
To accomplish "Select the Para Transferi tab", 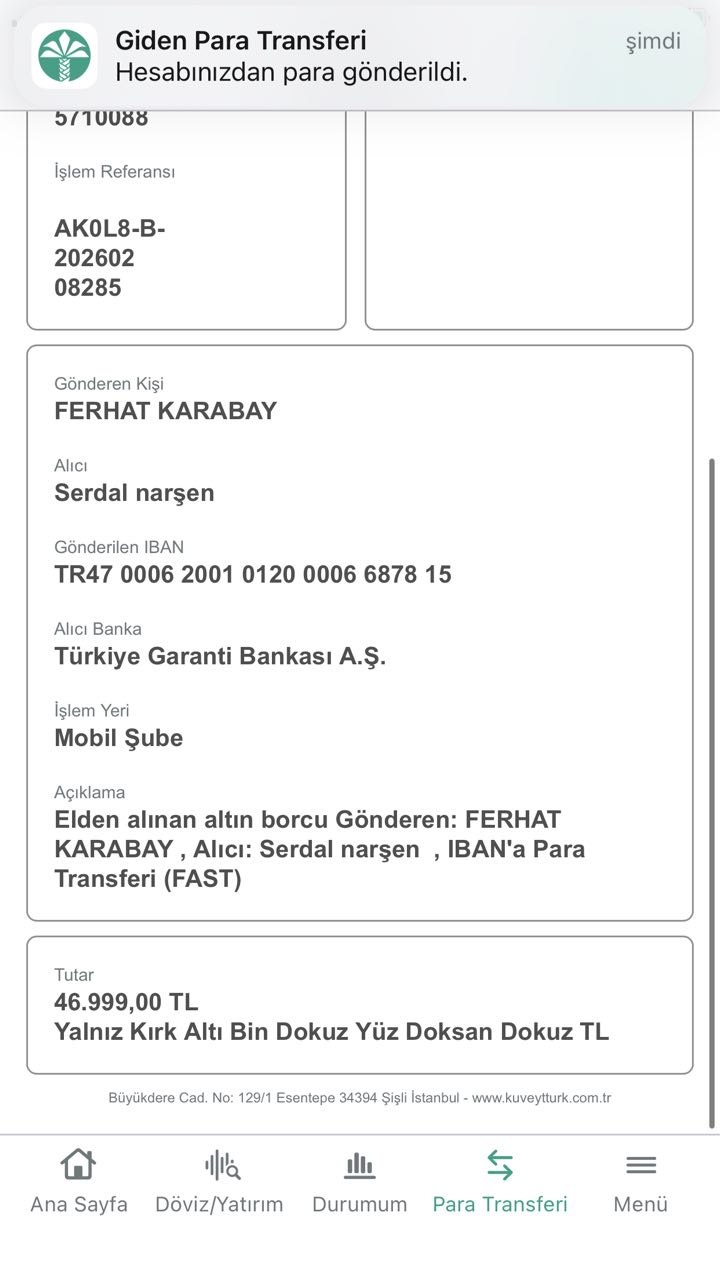I will pyautogui.click(x=500, y=1182).
